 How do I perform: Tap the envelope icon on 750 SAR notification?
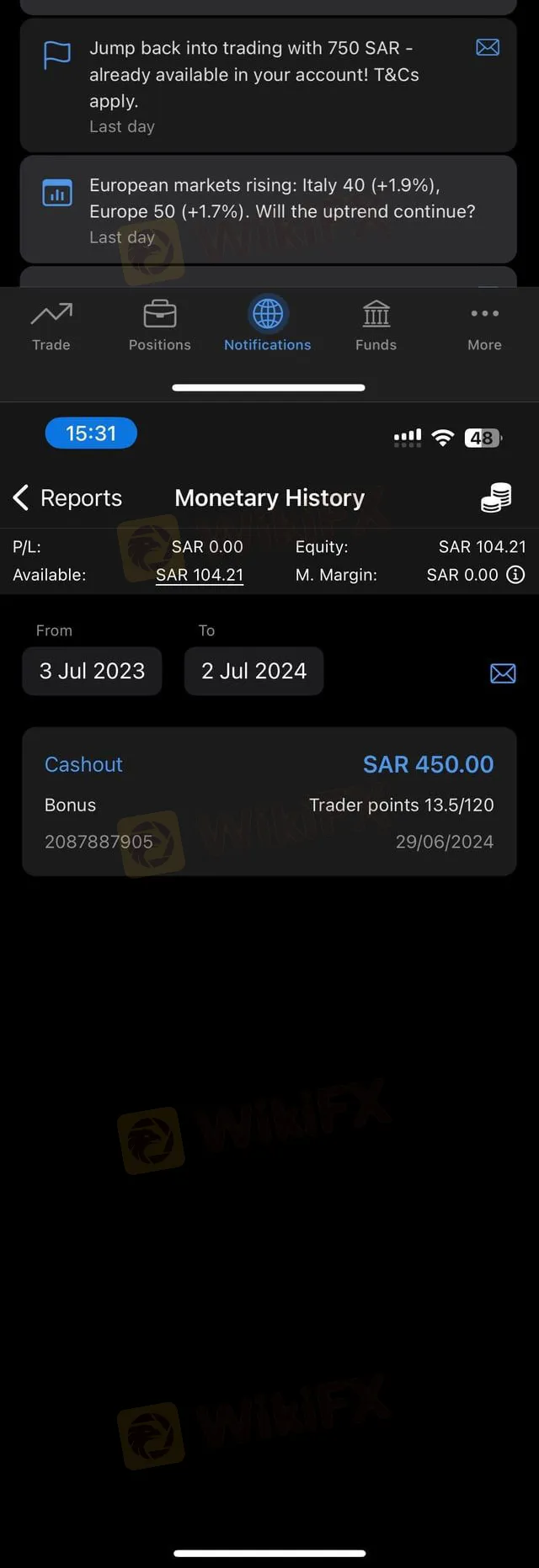[488, 47]
